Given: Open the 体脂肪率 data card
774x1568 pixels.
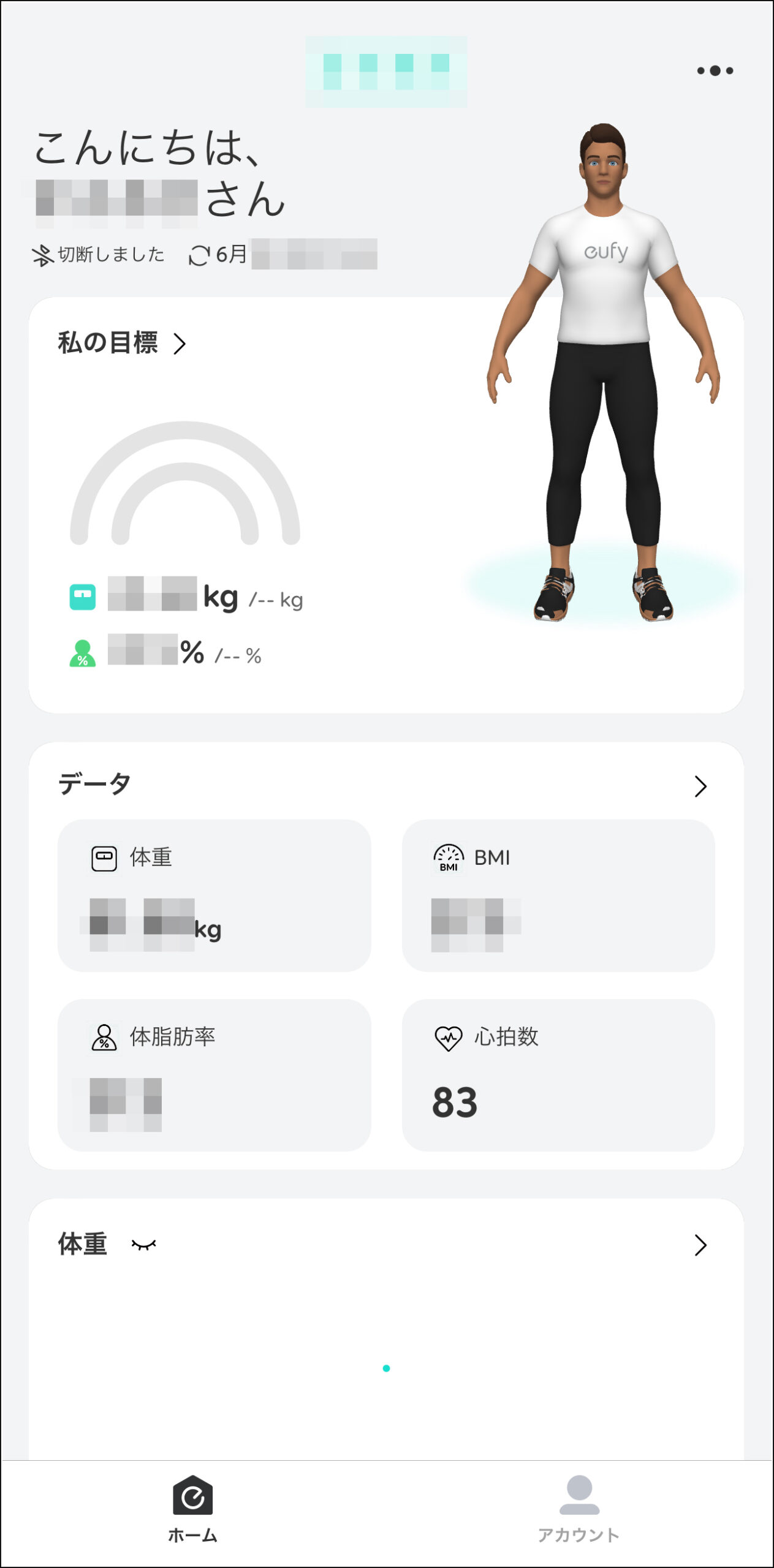Looking at the screenshot, I should (x=214, y=1074).
